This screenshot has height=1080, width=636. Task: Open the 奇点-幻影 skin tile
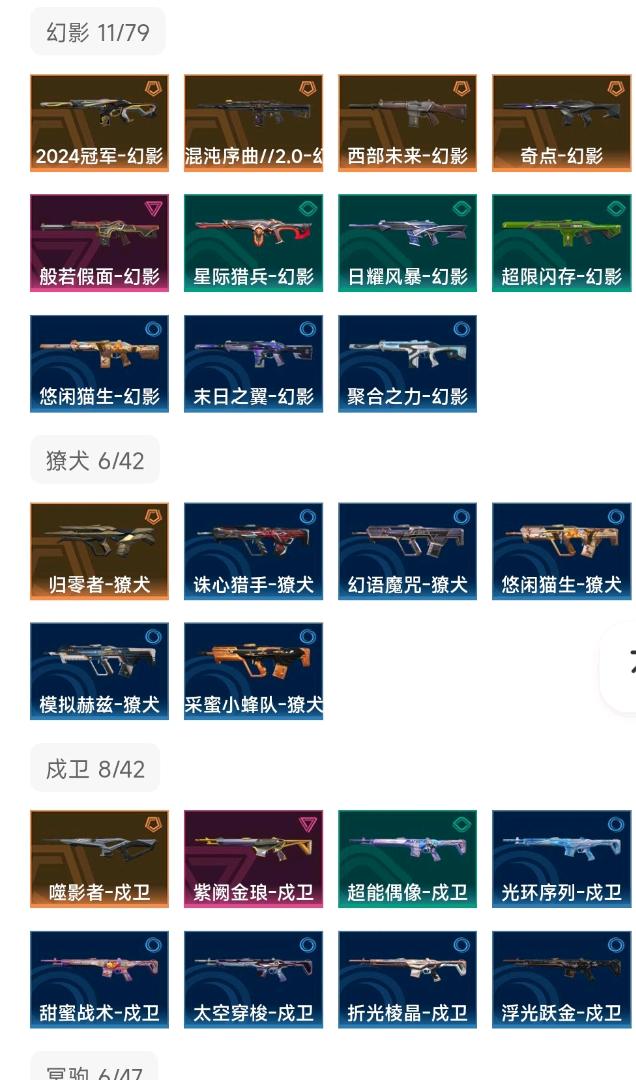pyautogui.click(x=561, y=122)
